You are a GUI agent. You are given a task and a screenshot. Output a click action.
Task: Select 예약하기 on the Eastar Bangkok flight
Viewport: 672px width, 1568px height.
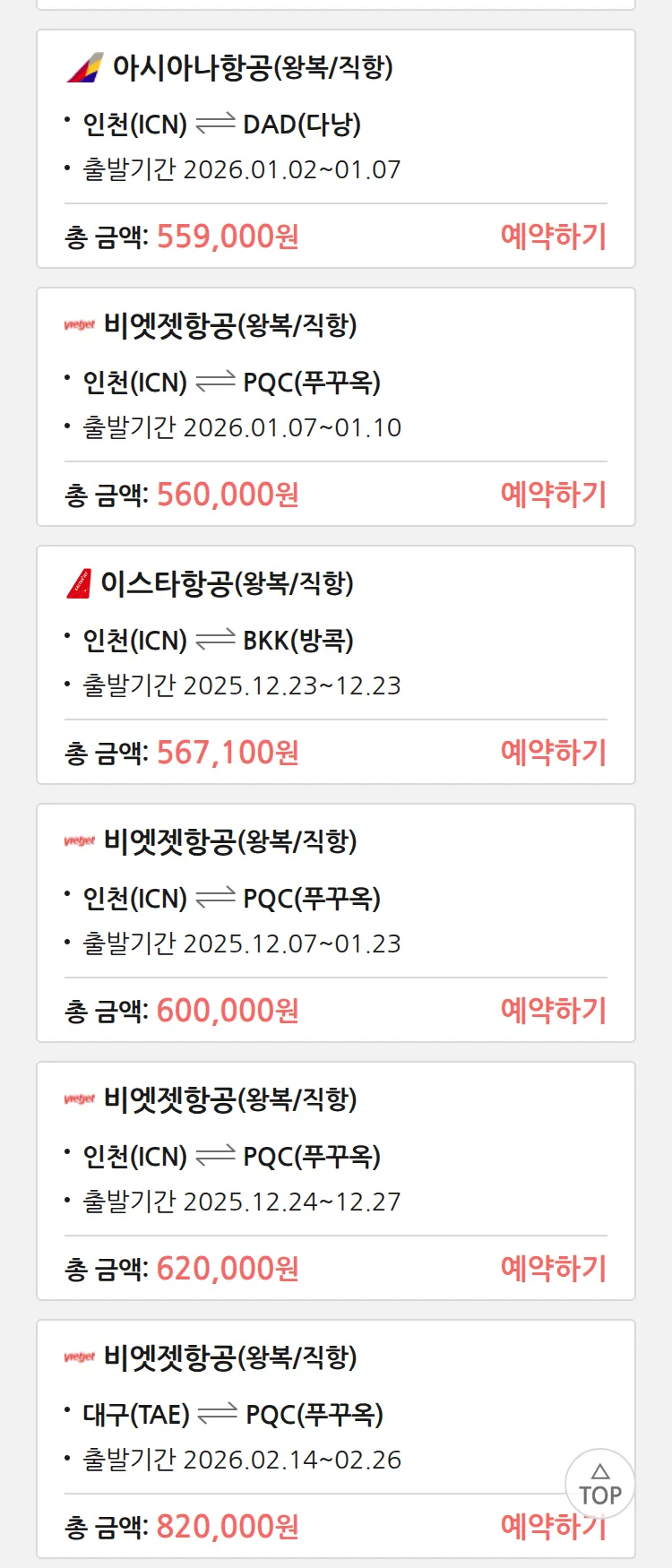553,753
